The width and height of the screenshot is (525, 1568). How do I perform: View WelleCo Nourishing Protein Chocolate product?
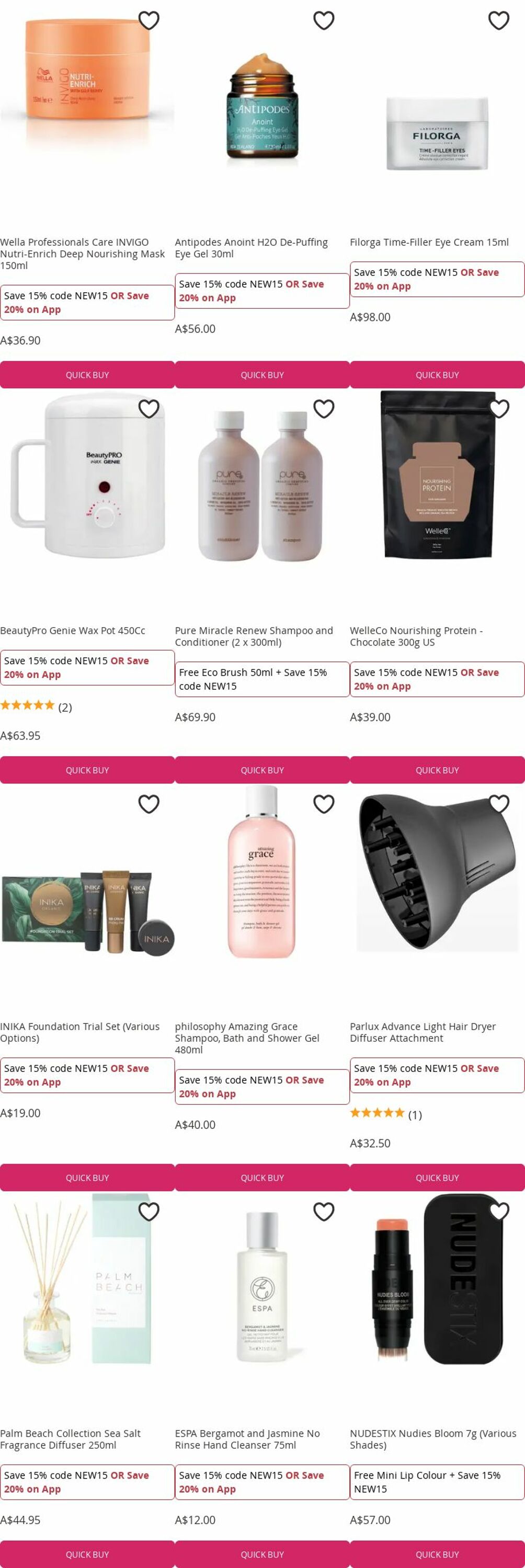point(416,636)
